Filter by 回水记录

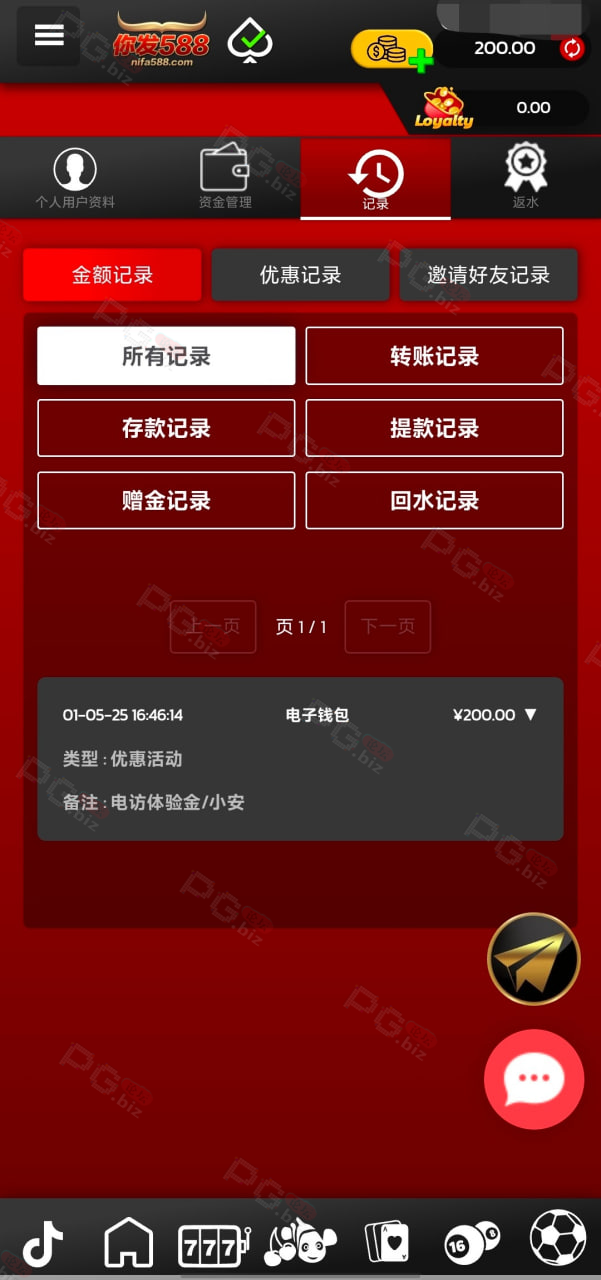tap(434, 500)
